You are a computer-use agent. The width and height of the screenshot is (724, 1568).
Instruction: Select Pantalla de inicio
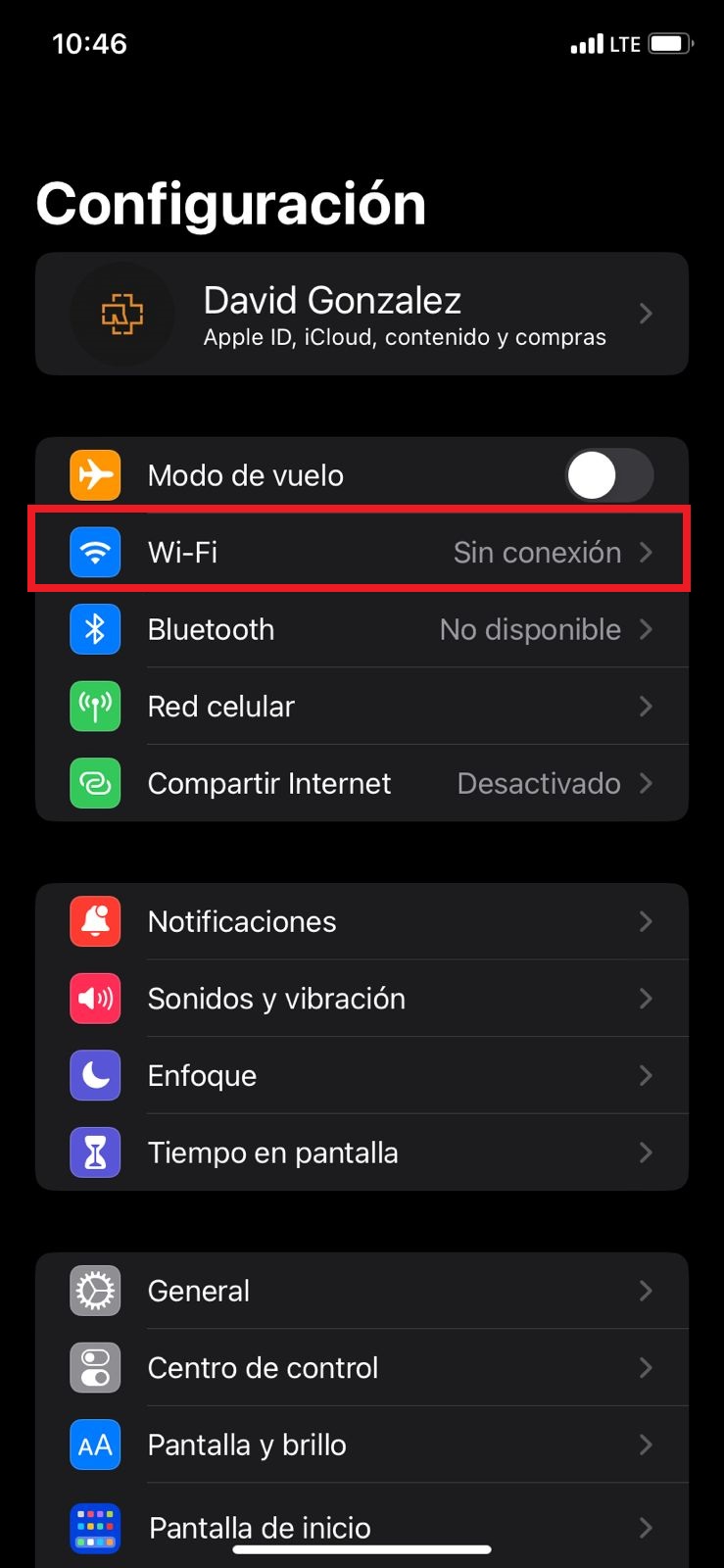coord(362,1525)
